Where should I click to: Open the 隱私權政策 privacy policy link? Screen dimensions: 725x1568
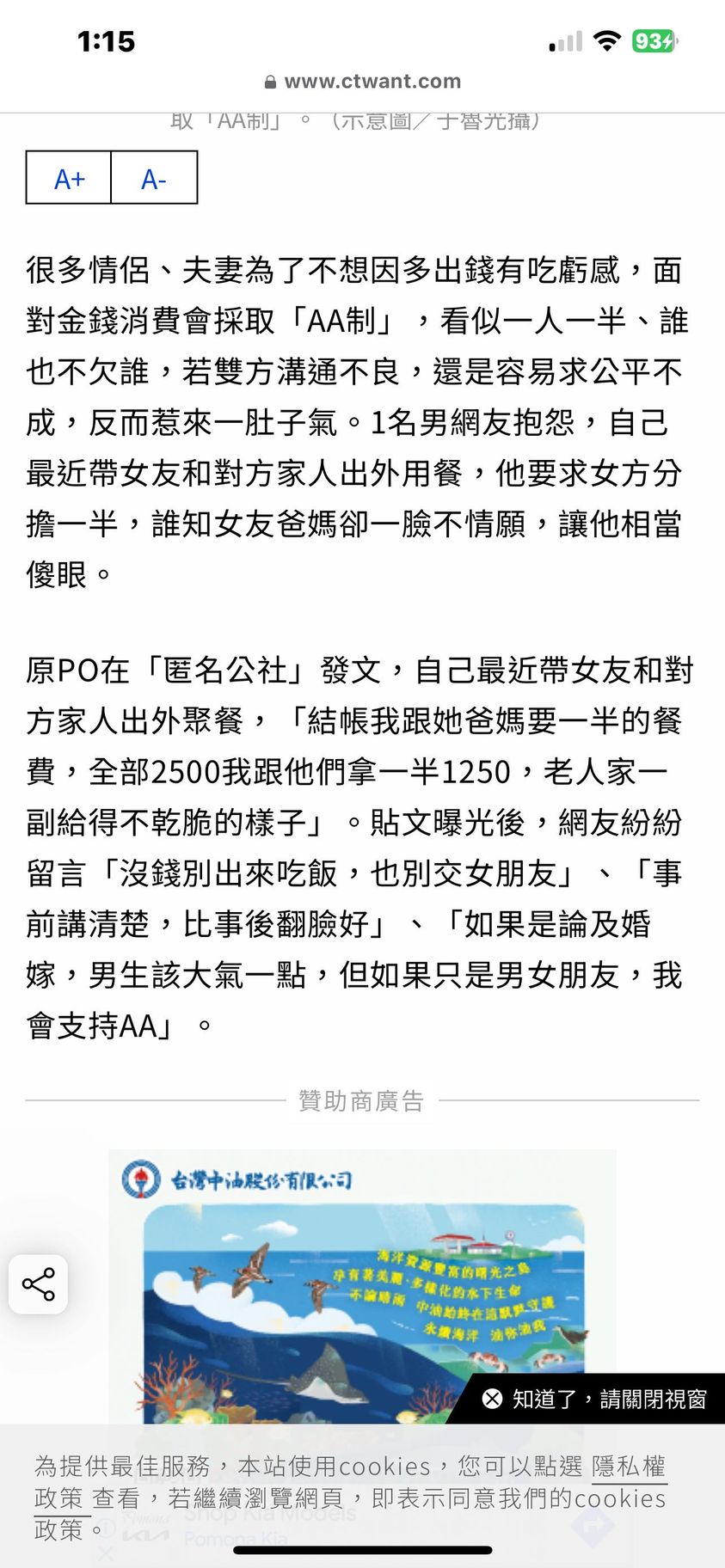tap(628, 1467)
